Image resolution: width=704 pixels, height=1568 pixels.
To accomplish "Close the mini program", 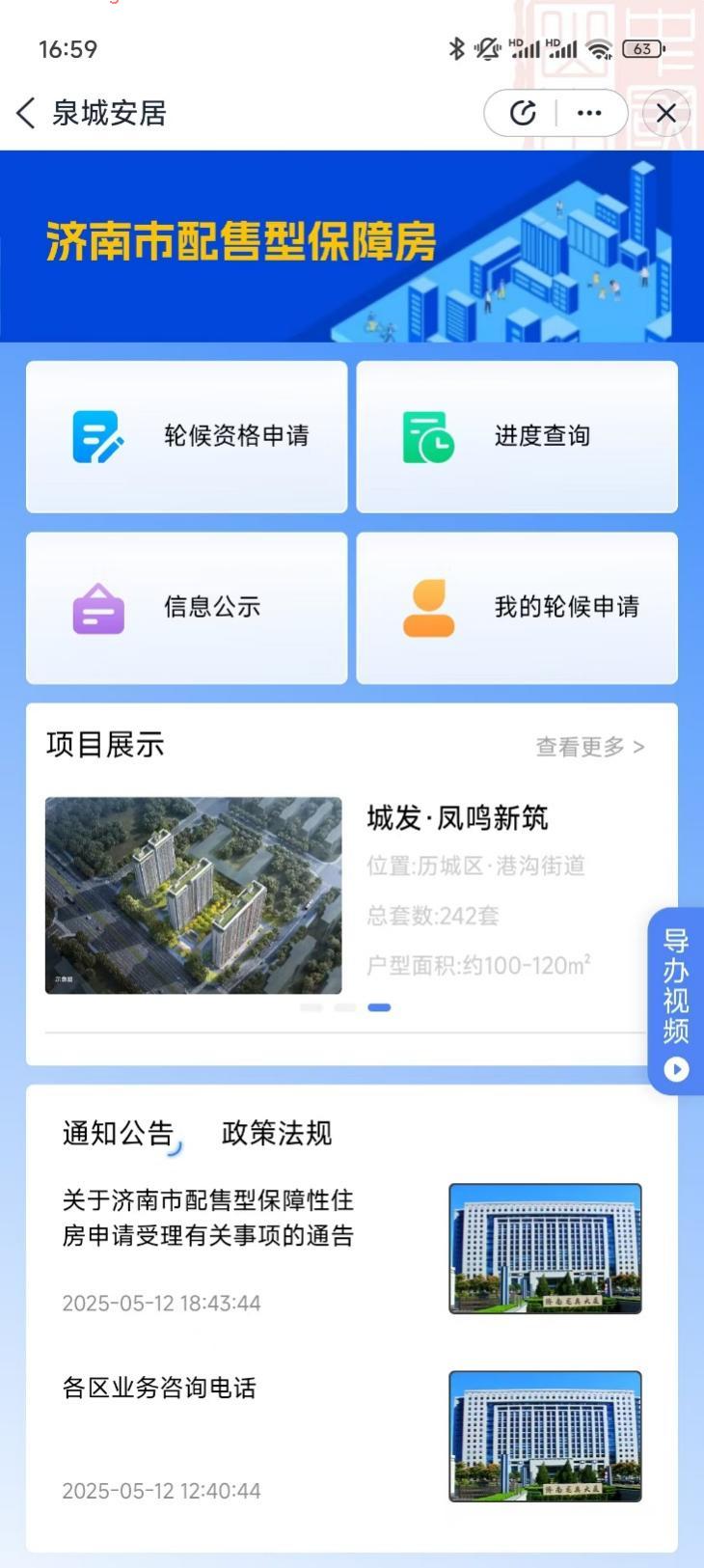I will coord(665,113).
